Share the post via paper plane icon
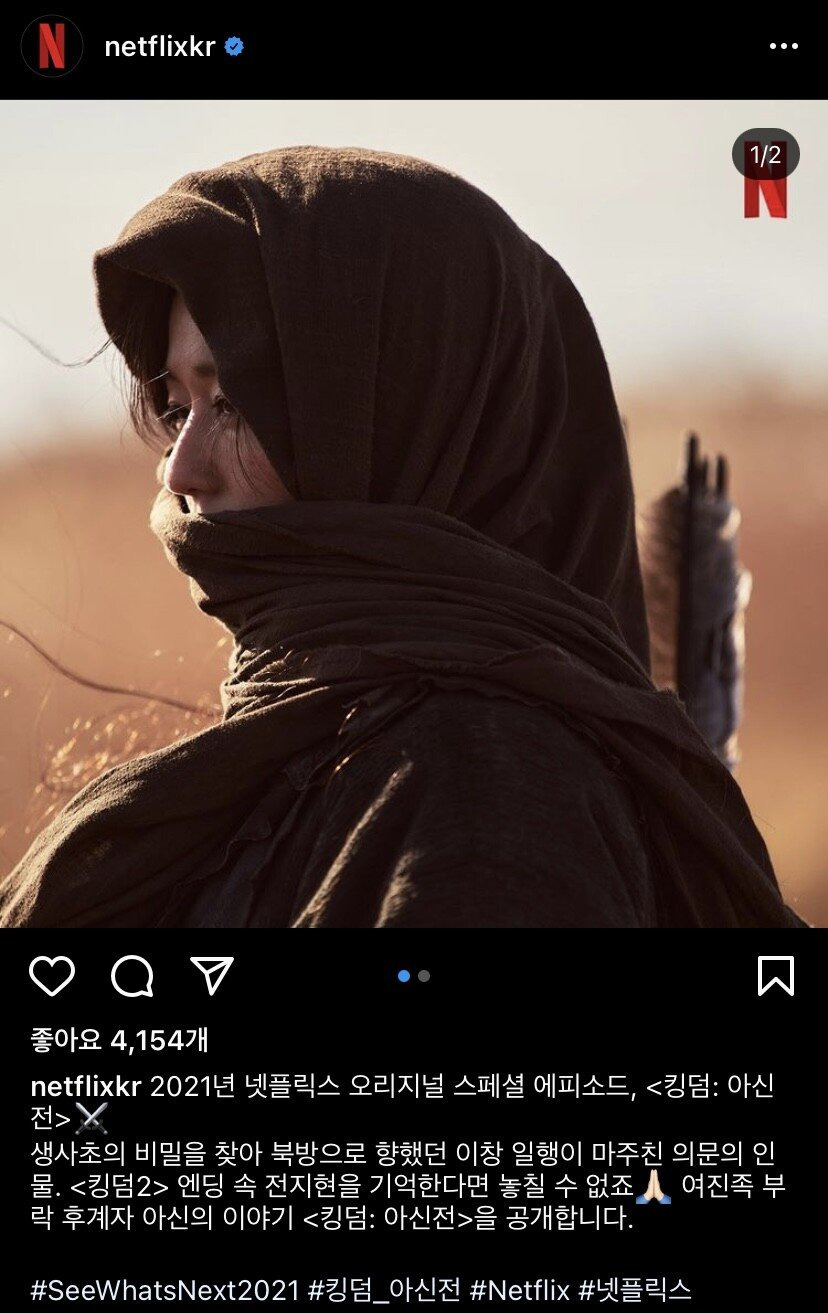Image resolution: width=828 pixels, height=1313 pixels. tap(211, 976)
